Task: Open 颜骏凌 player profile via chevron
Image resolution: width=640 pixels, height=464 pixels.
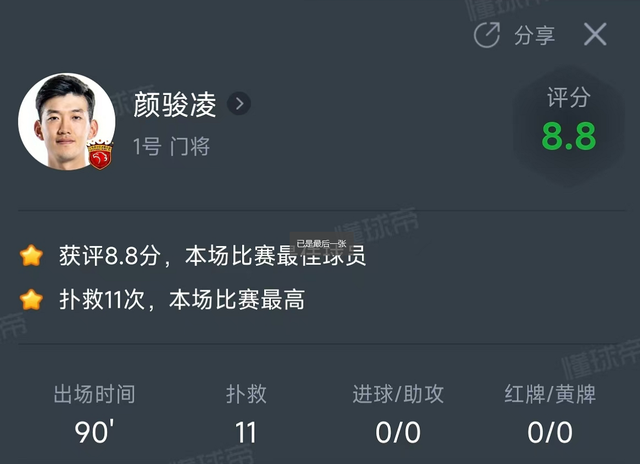Action: tap(238, 103)
